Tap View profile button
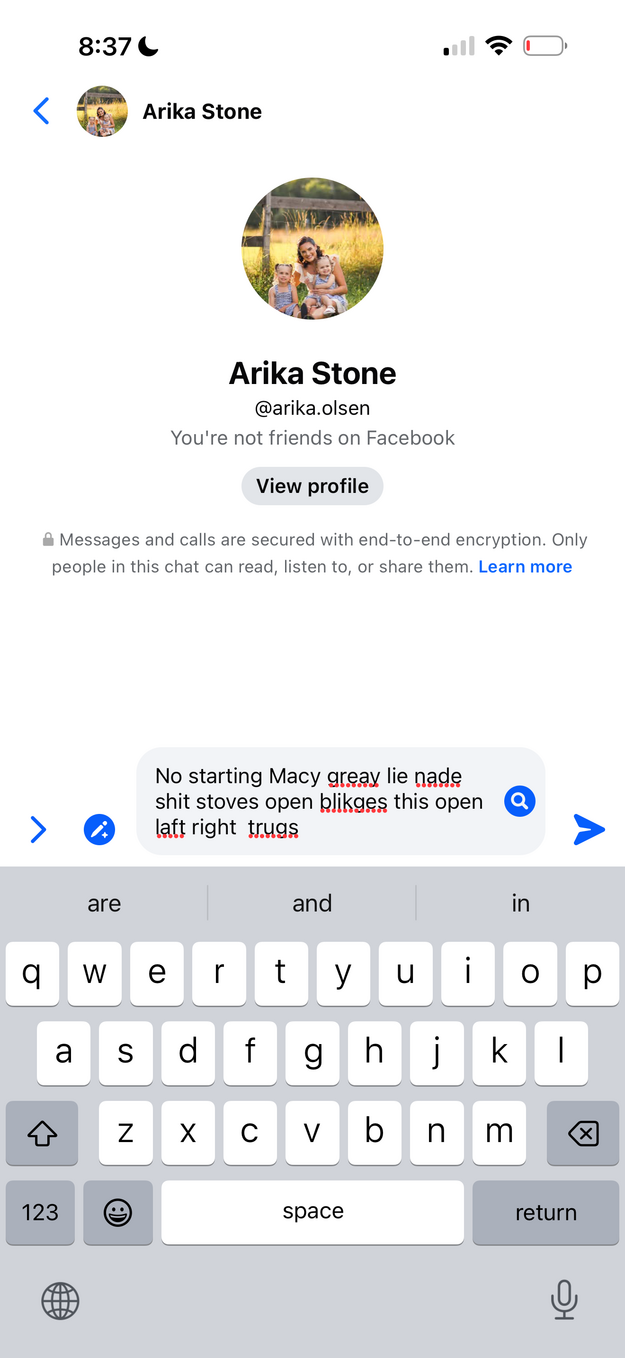Viewport: 625px width, 1358px height. (x=312, y=486)
